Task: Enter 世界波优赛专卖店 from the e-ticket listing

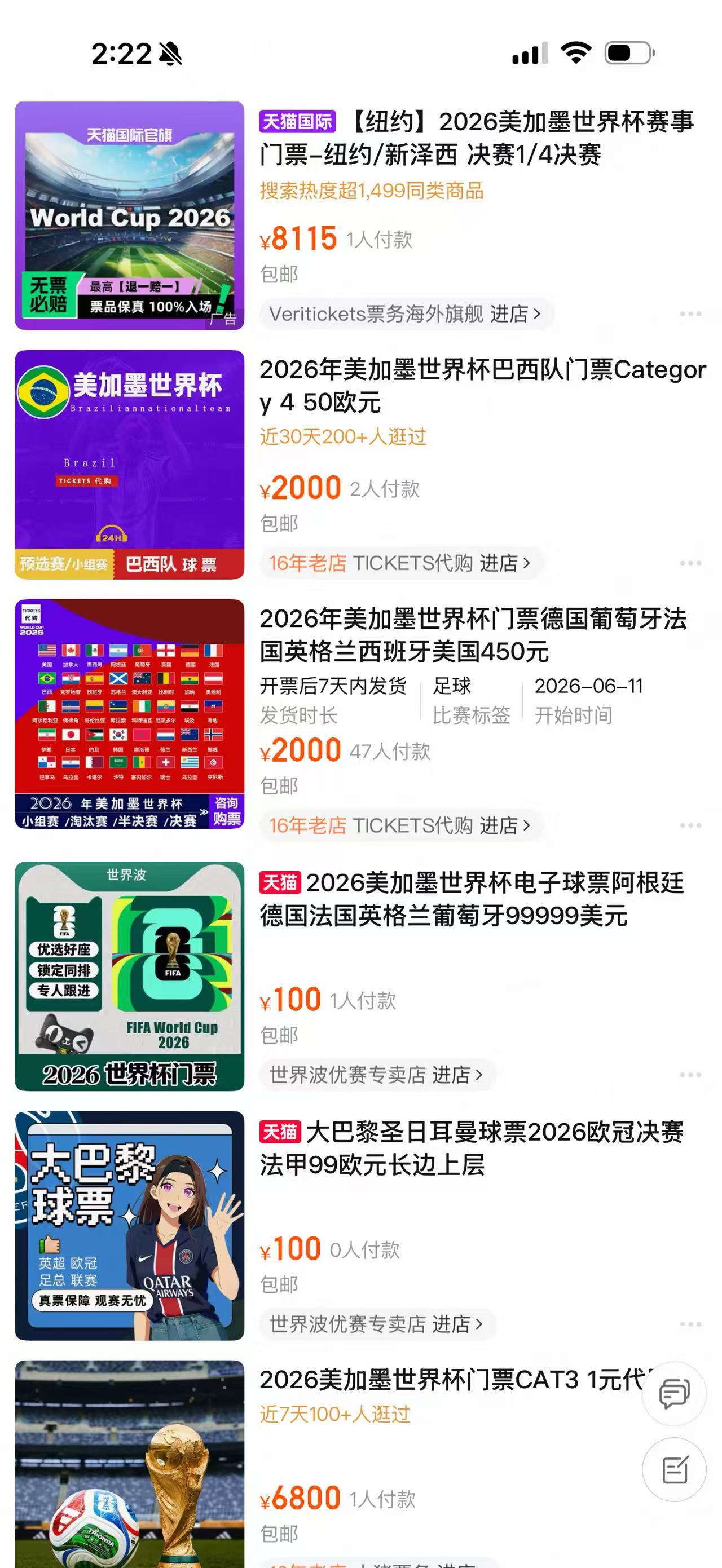Action: tap(376, 1075)
